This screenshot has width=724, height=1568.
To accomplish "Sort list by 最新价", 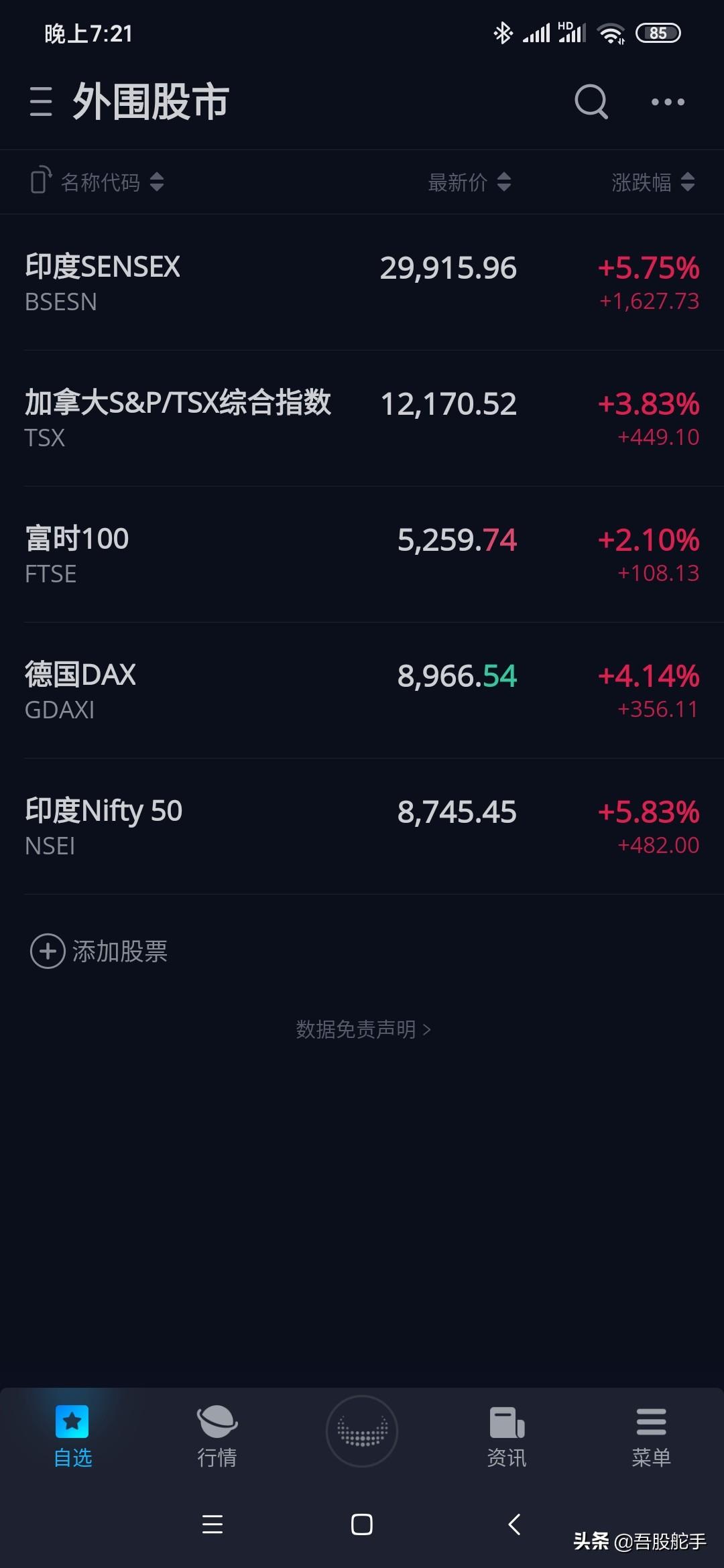I will (470, 182).
